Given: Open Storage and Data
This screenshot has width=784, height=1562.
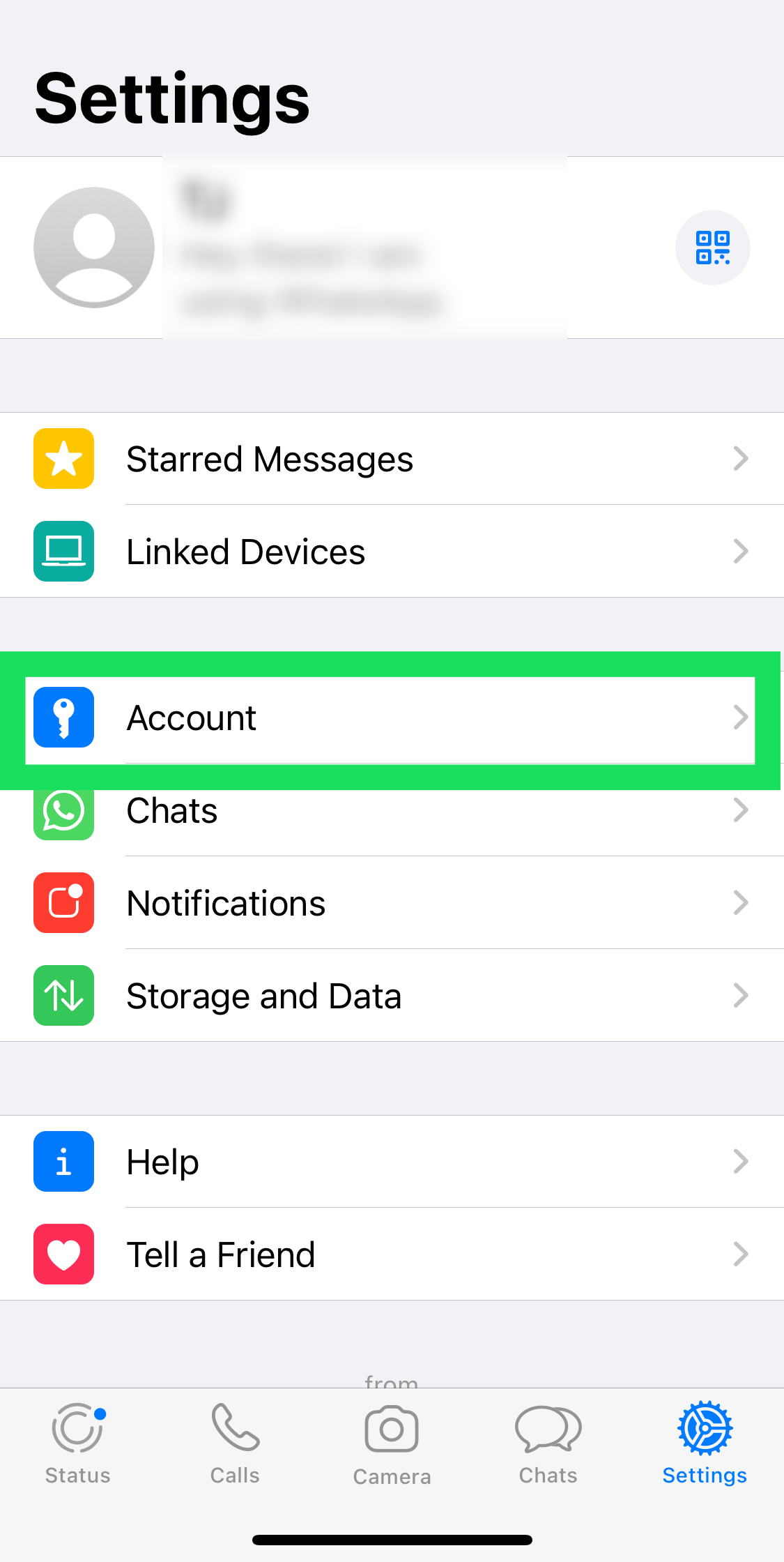Looking at the screenshot, I should [x=390, y=996].
